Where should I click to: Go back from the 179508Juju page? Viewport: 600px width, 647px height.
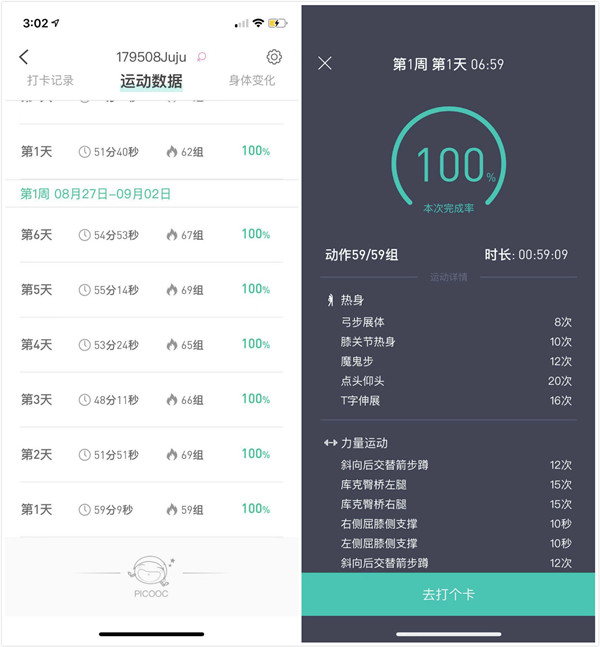point(24,58)
